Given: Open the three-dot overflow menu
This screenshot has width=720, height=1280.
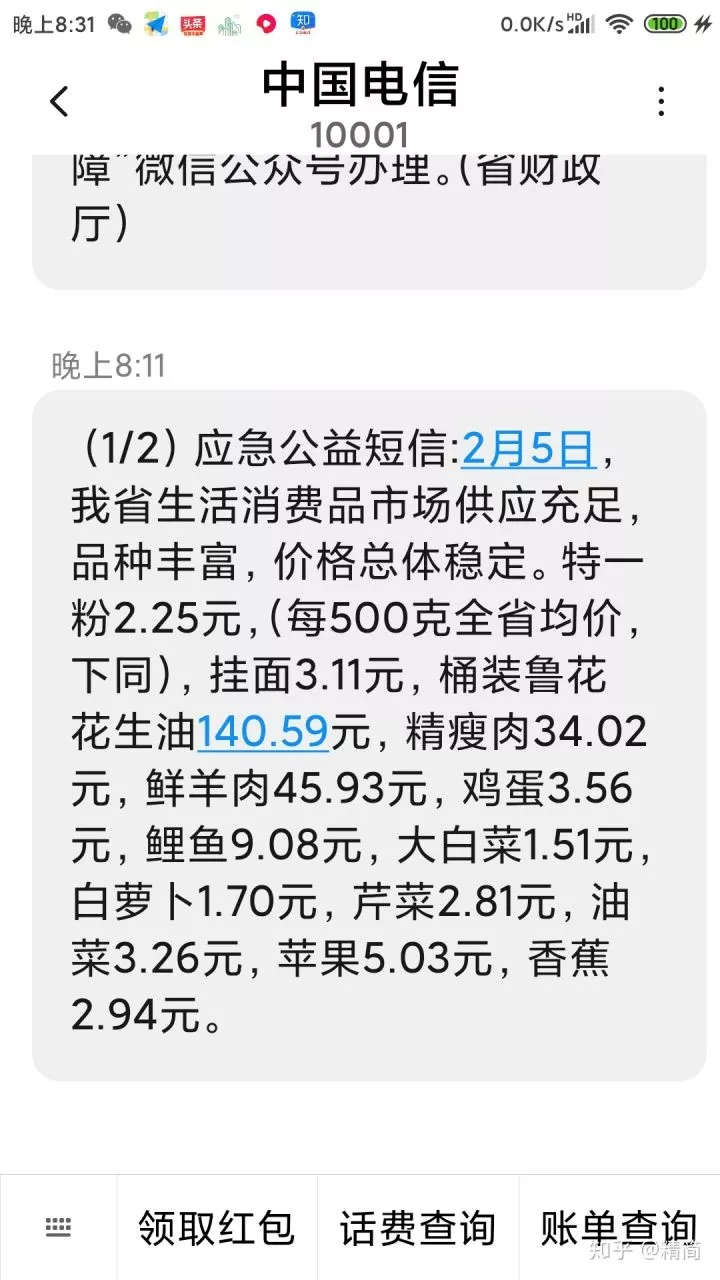Looking at the screenshot, I should (x=660, y=101).
